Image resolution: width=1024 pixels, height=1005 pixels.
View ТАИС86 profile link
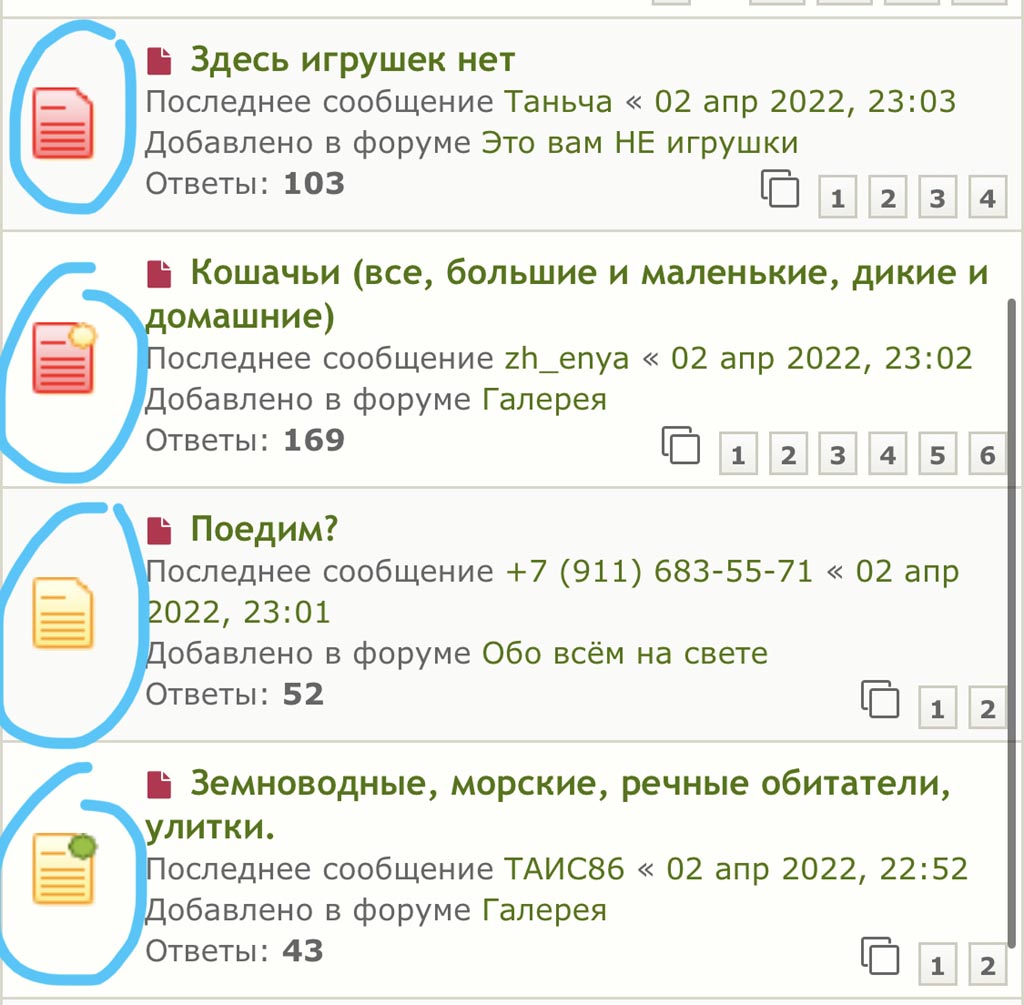564,868
